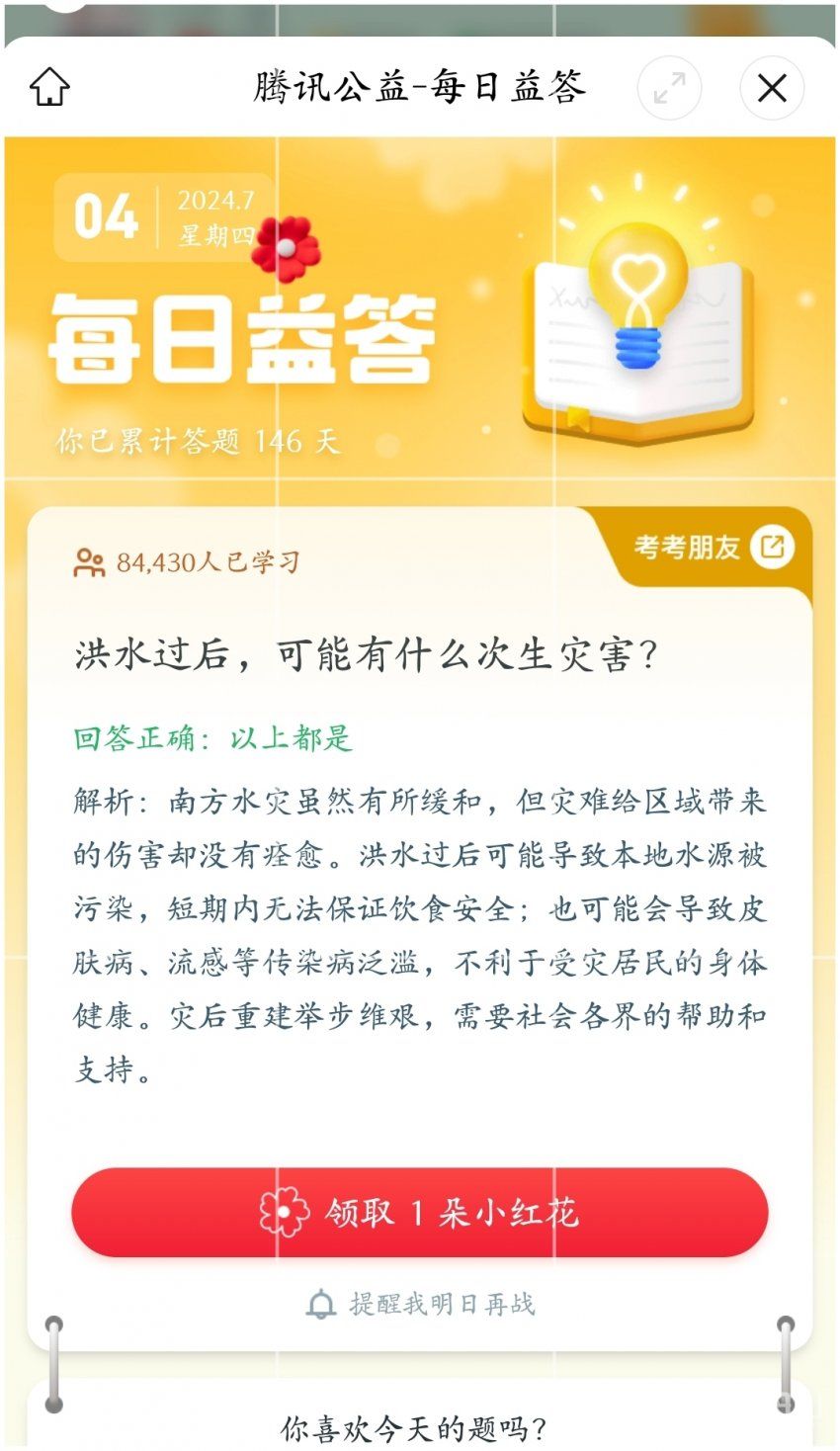Go to the home page icon
This screenshot has height=1451, width=840.
[x=49, y=87]
